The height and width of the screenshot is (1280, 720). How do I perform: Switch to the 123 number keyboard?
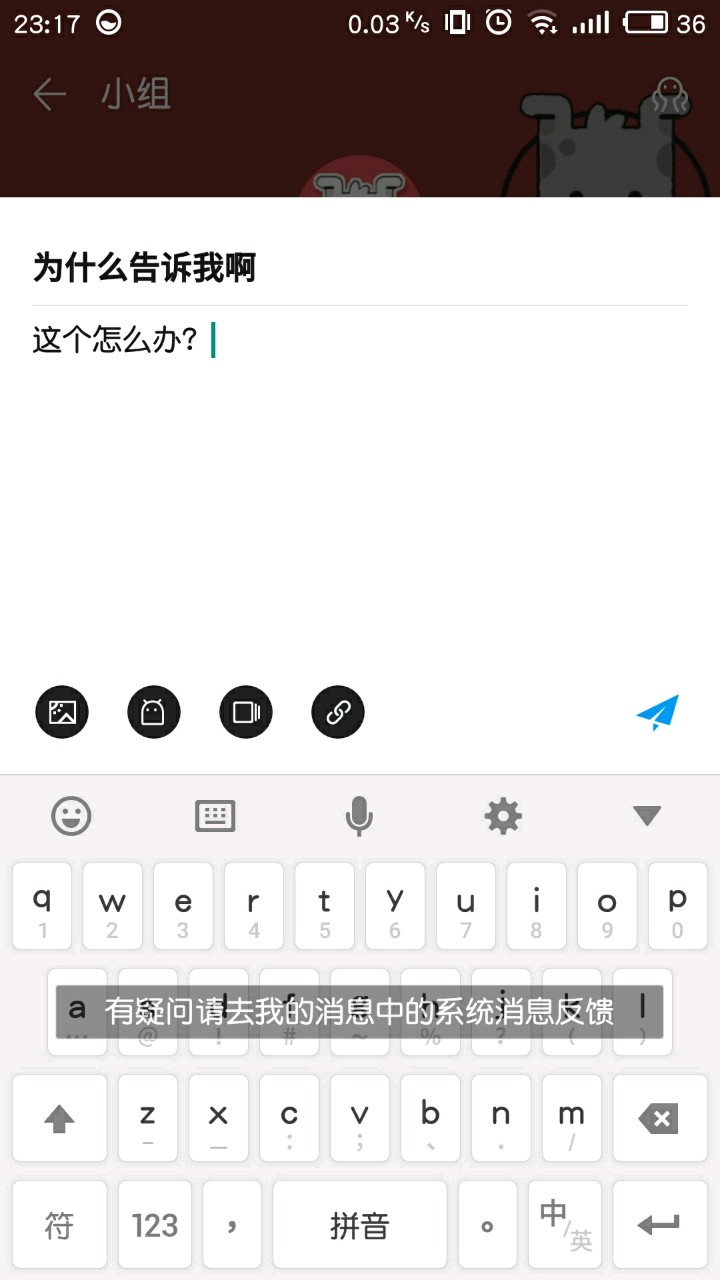154,1225
